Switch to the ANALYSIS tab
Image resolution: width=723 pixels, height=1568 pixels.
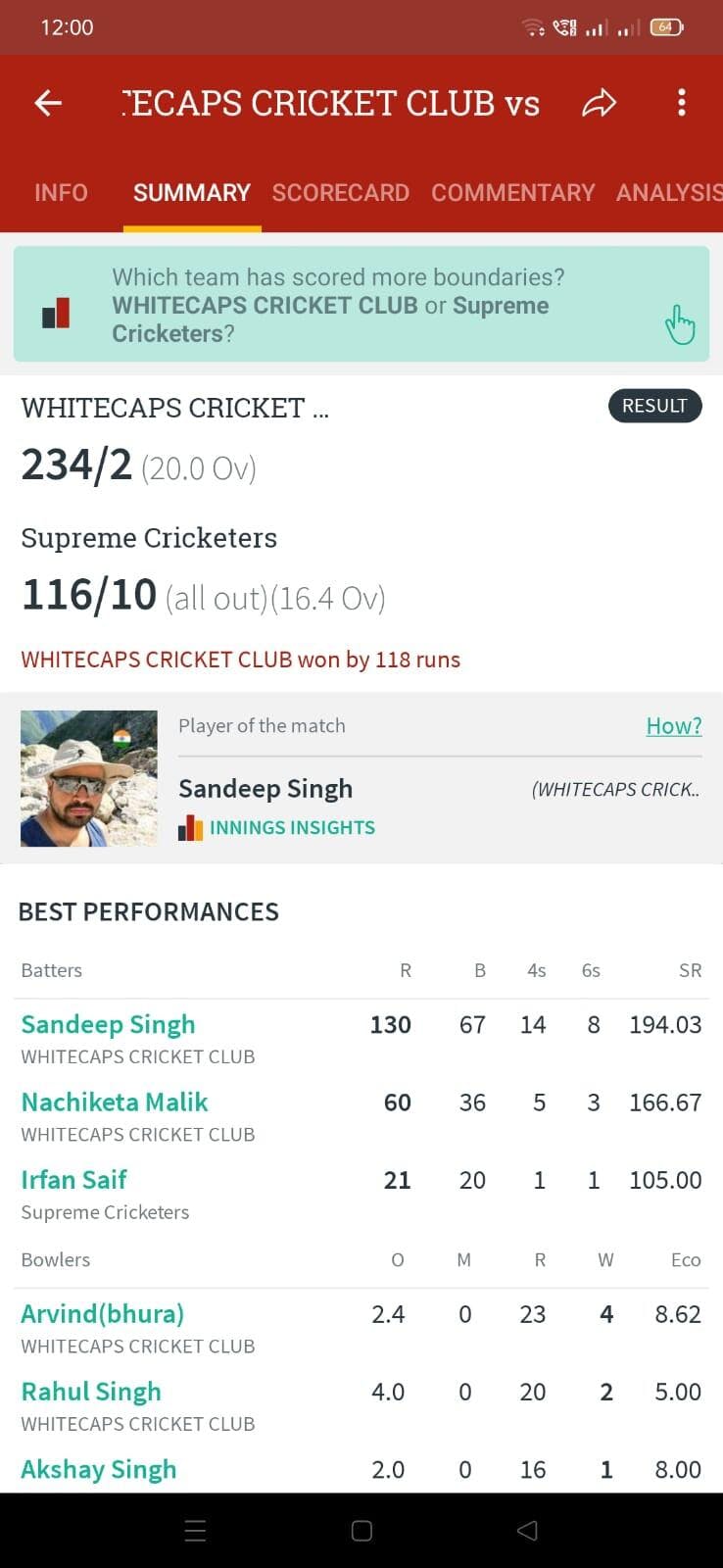(668, 193)
